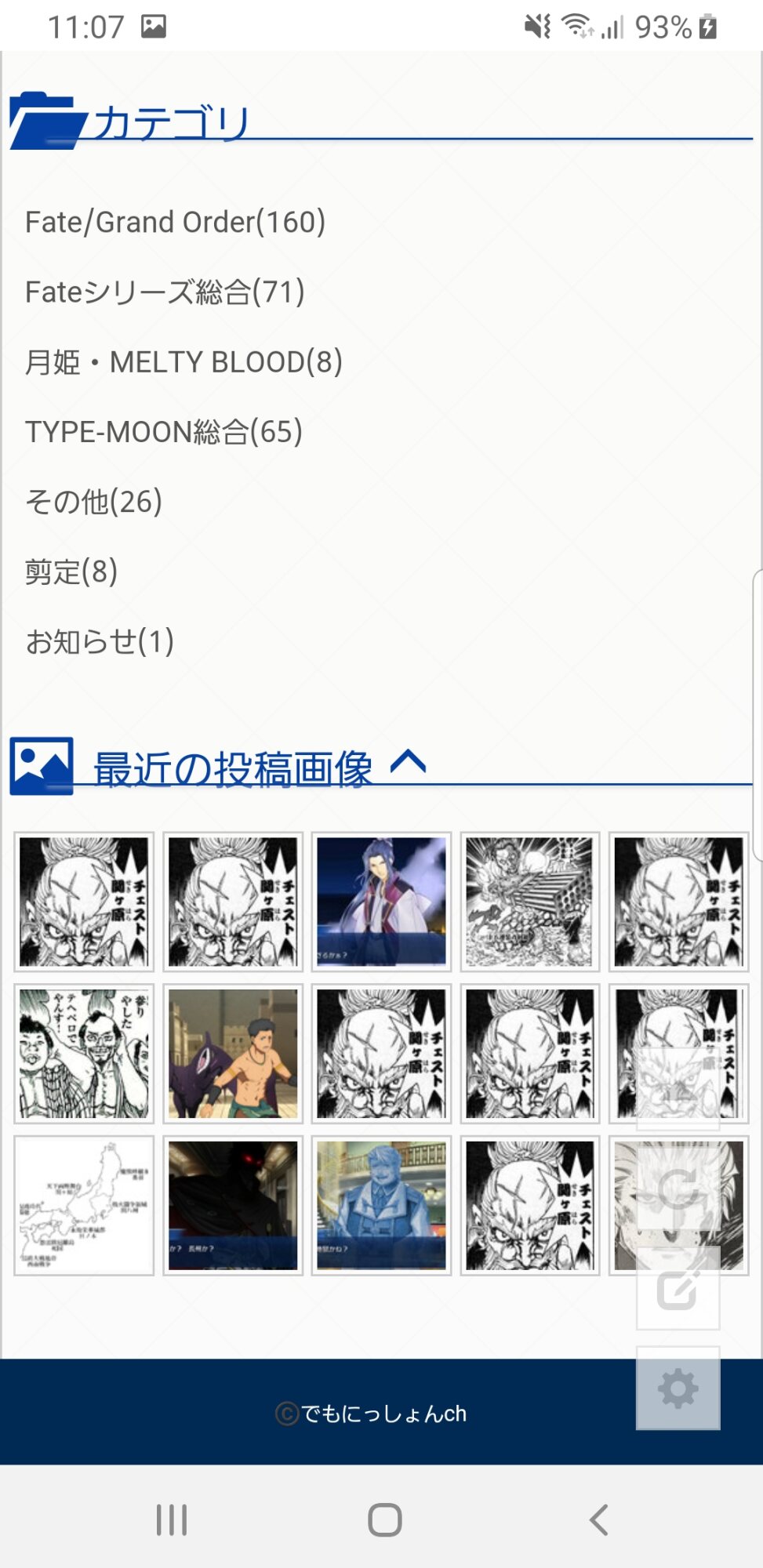Viewport: 763px width, 1568px height.
Task: Open the TYPE-MOON総合(65) category
Action: (x=164, y=431)
